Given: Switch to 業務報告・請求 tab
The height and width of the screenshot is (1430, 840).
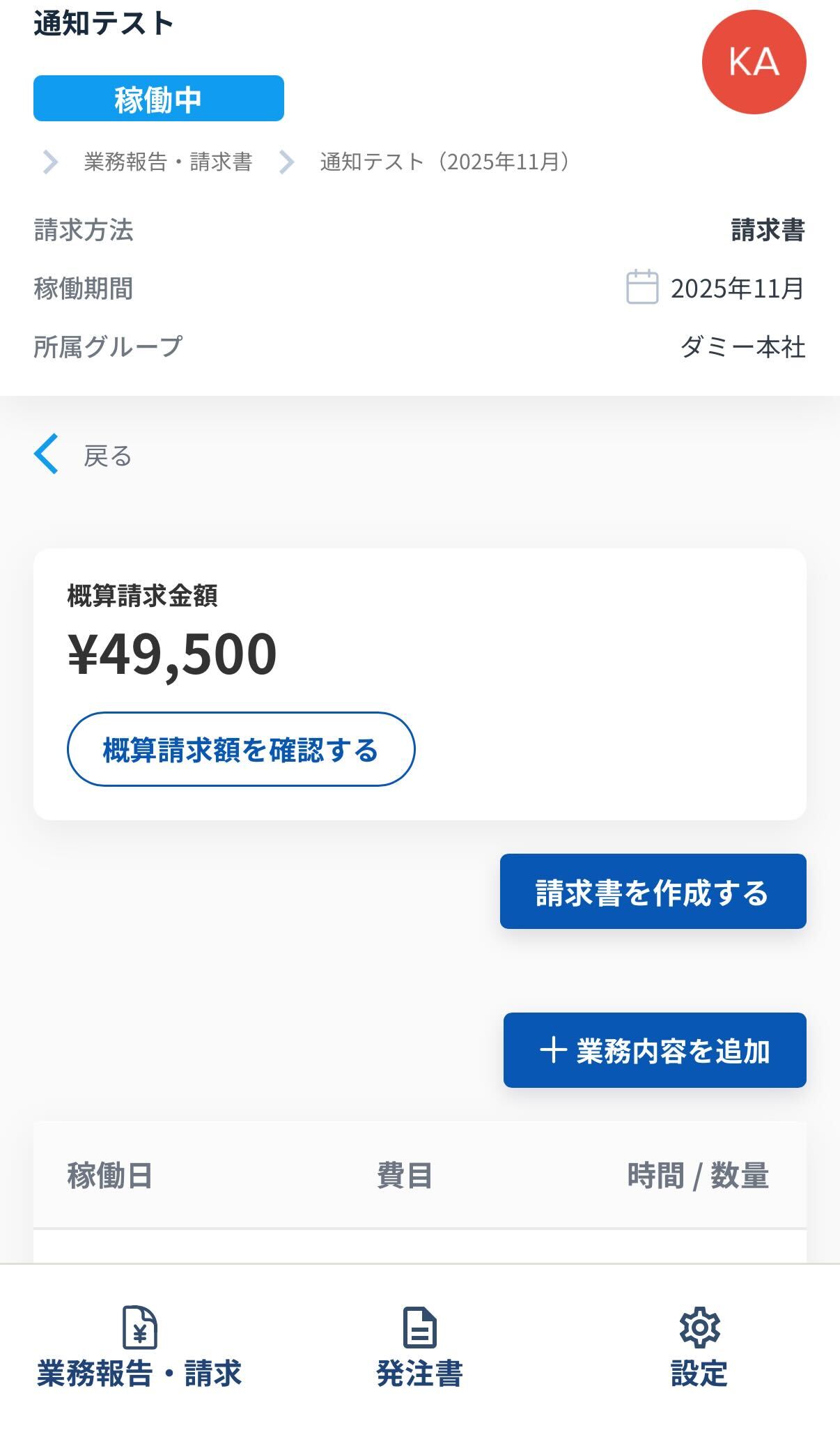Looking at the screenshot, I should tap(139, 1346).
